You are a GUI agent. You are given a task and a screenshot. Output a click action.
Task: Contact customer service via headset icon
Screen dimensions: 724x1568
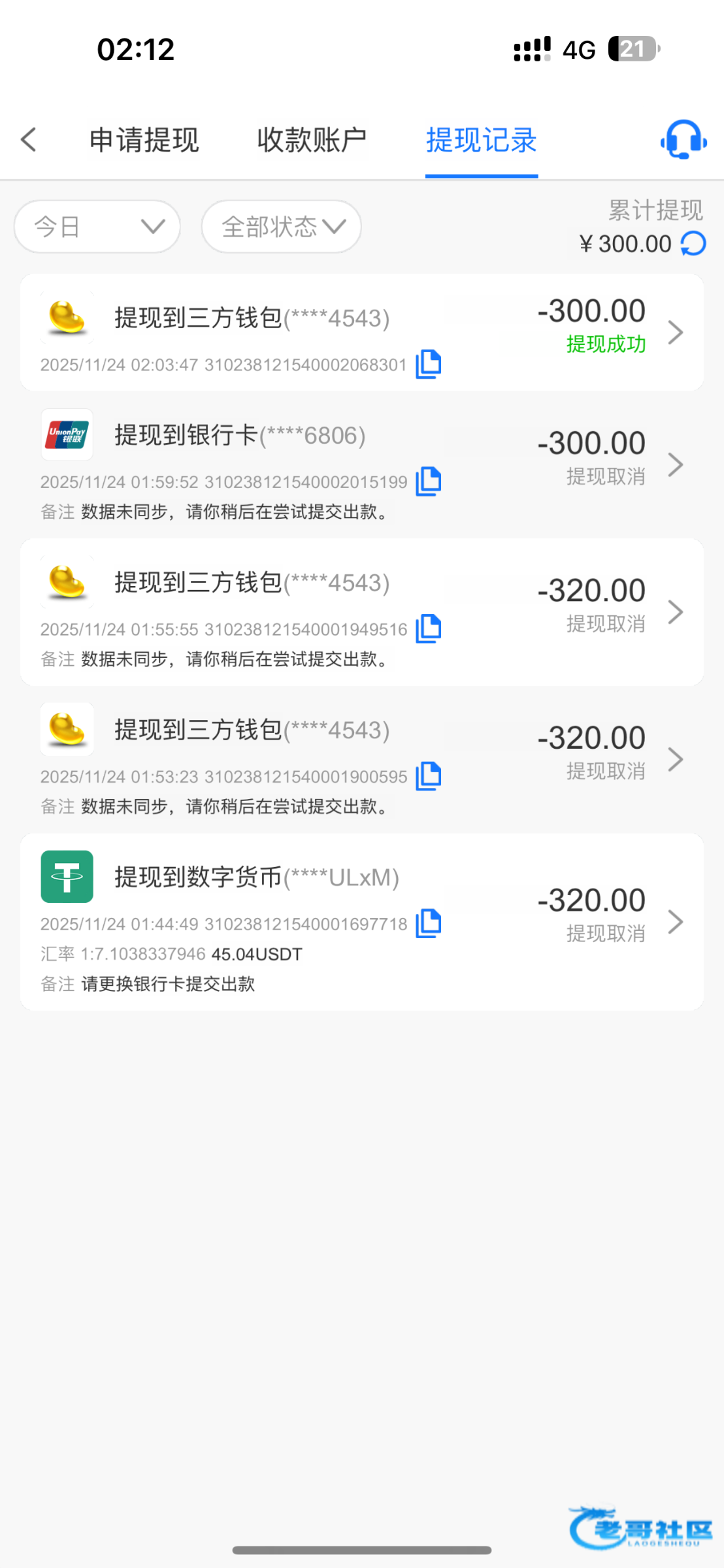683,139
